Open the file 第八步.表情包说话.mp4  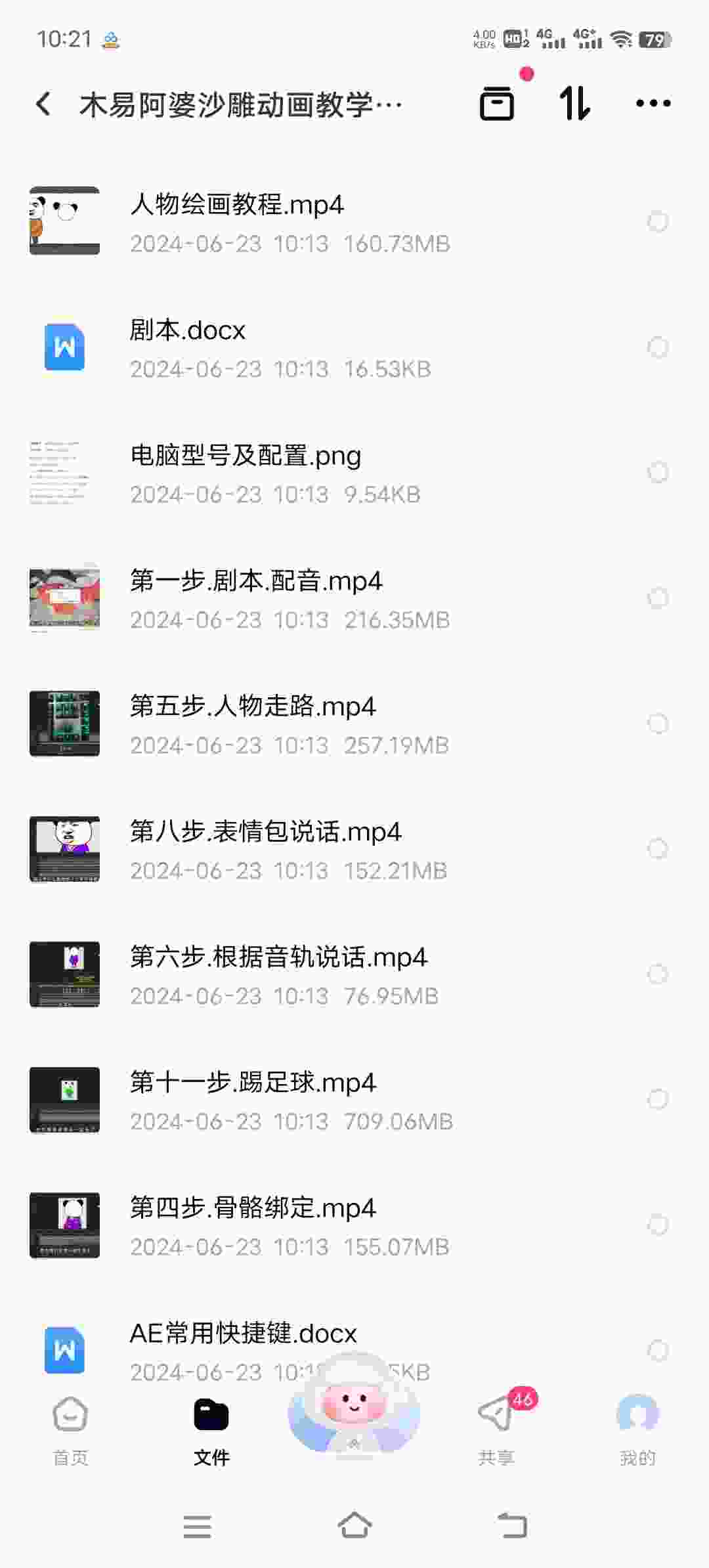click(266, 832)
